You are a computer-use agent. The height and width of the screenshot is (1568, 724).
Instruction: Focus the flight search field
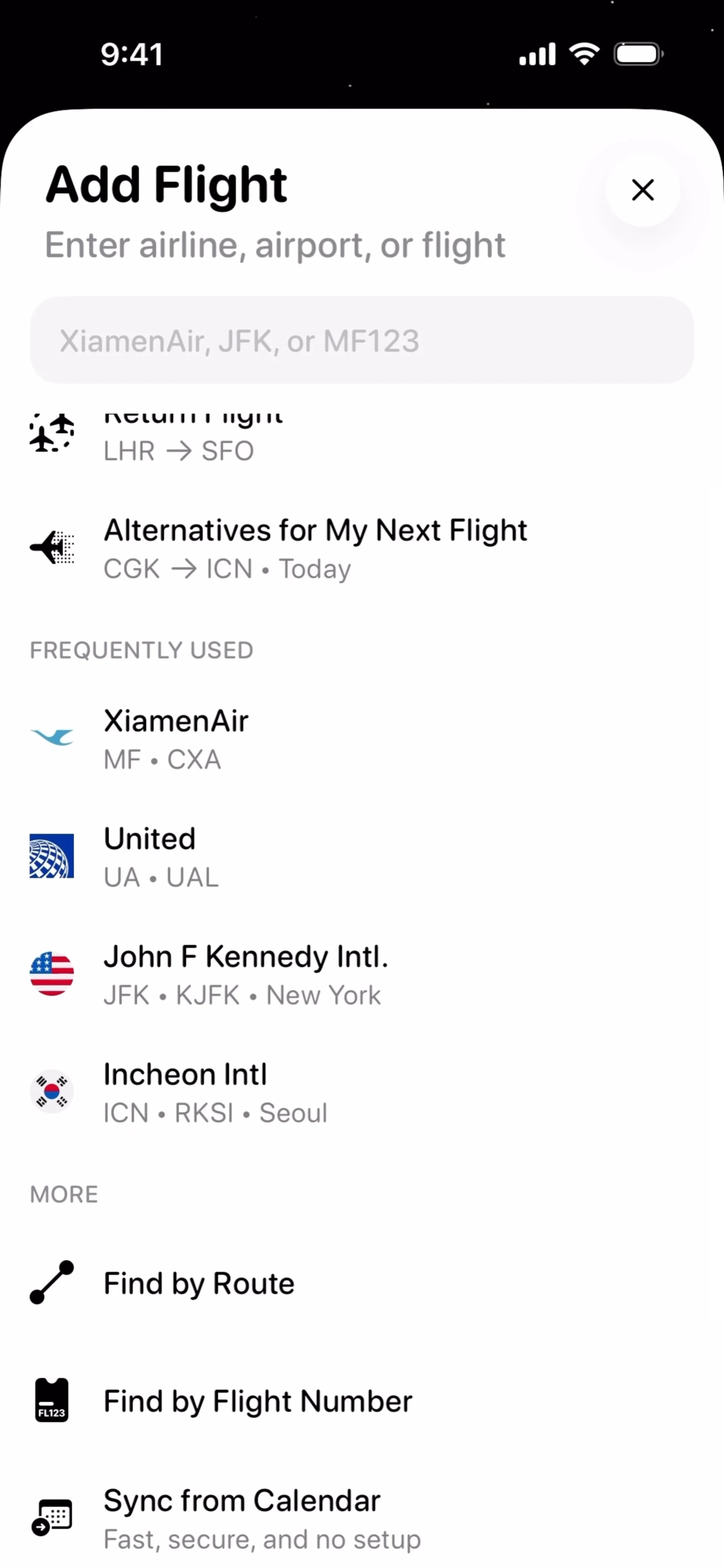tap(362, 340)
